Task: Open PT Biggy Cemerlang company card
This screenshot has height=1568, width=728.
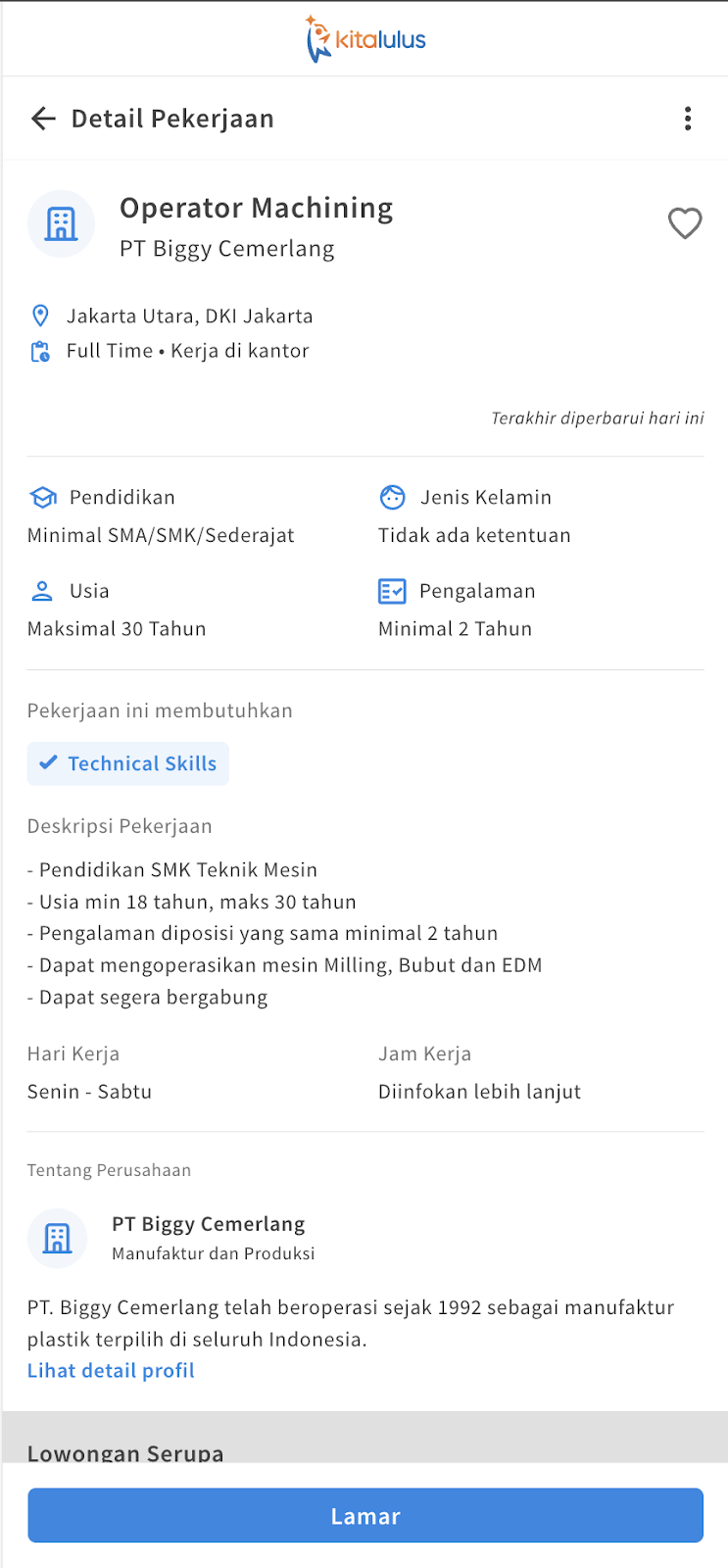Action: (208, 1237)
